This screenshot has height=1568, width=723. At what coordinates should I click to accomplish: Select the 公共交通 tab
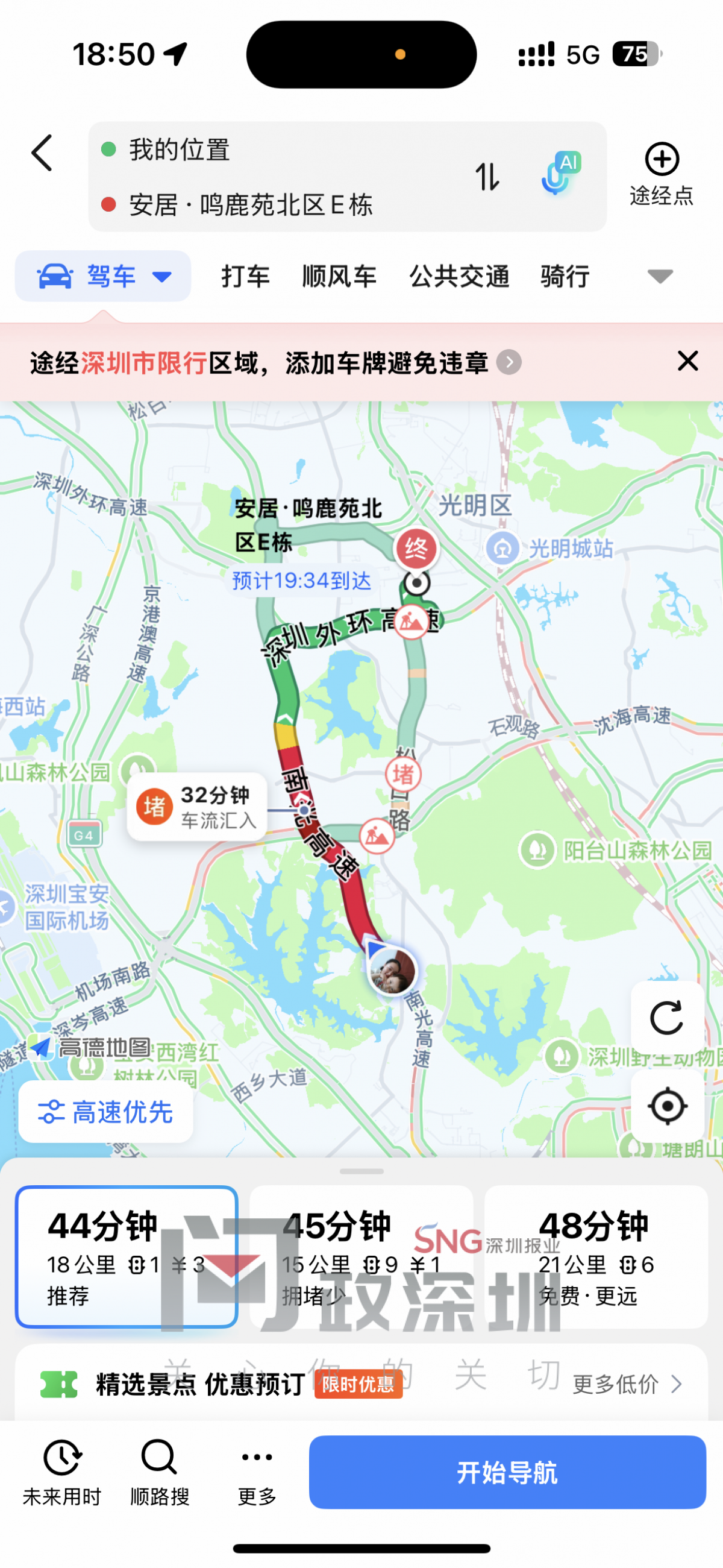[x=459, y=276]
